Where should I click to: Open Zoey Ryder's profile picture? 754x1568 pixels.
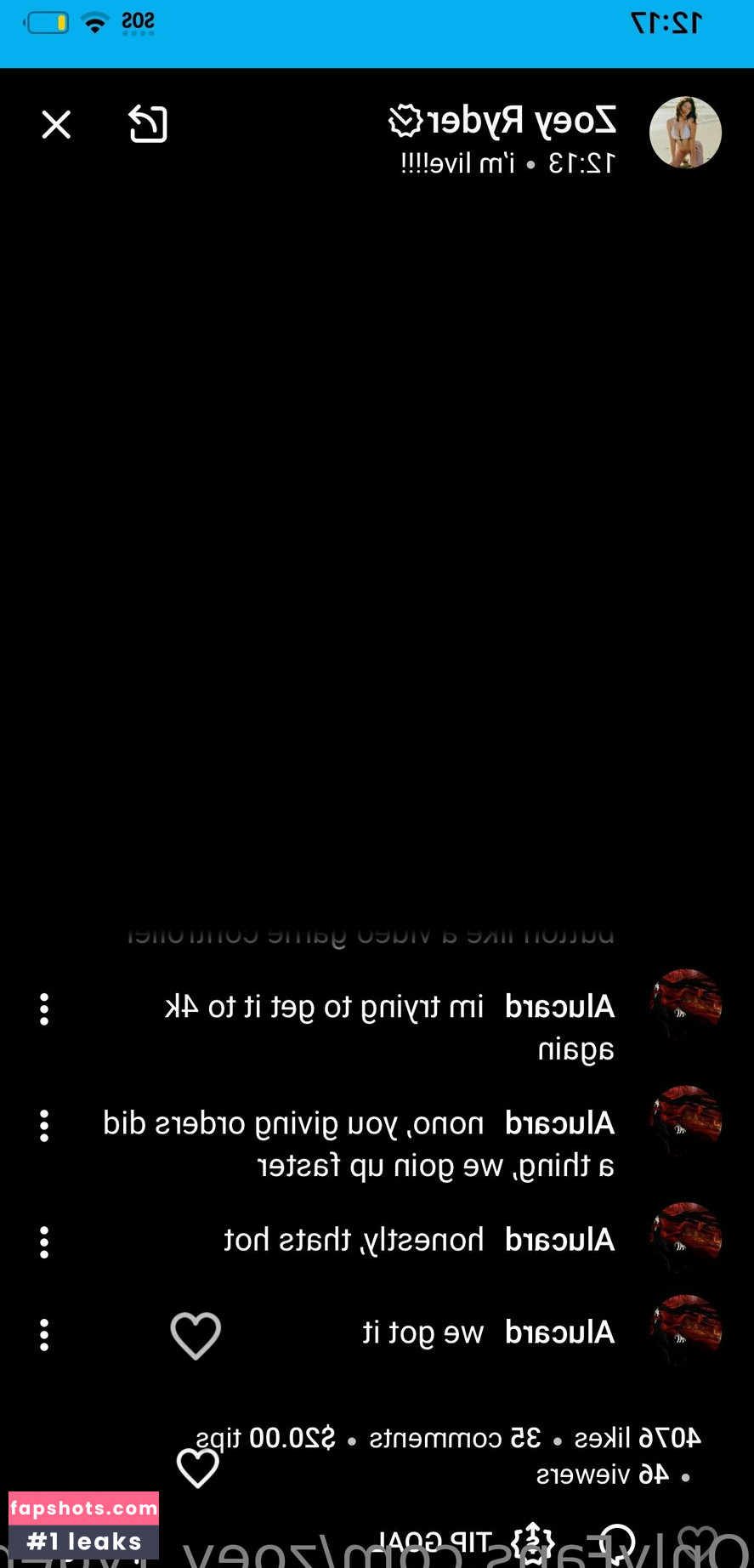click(685, 133)
